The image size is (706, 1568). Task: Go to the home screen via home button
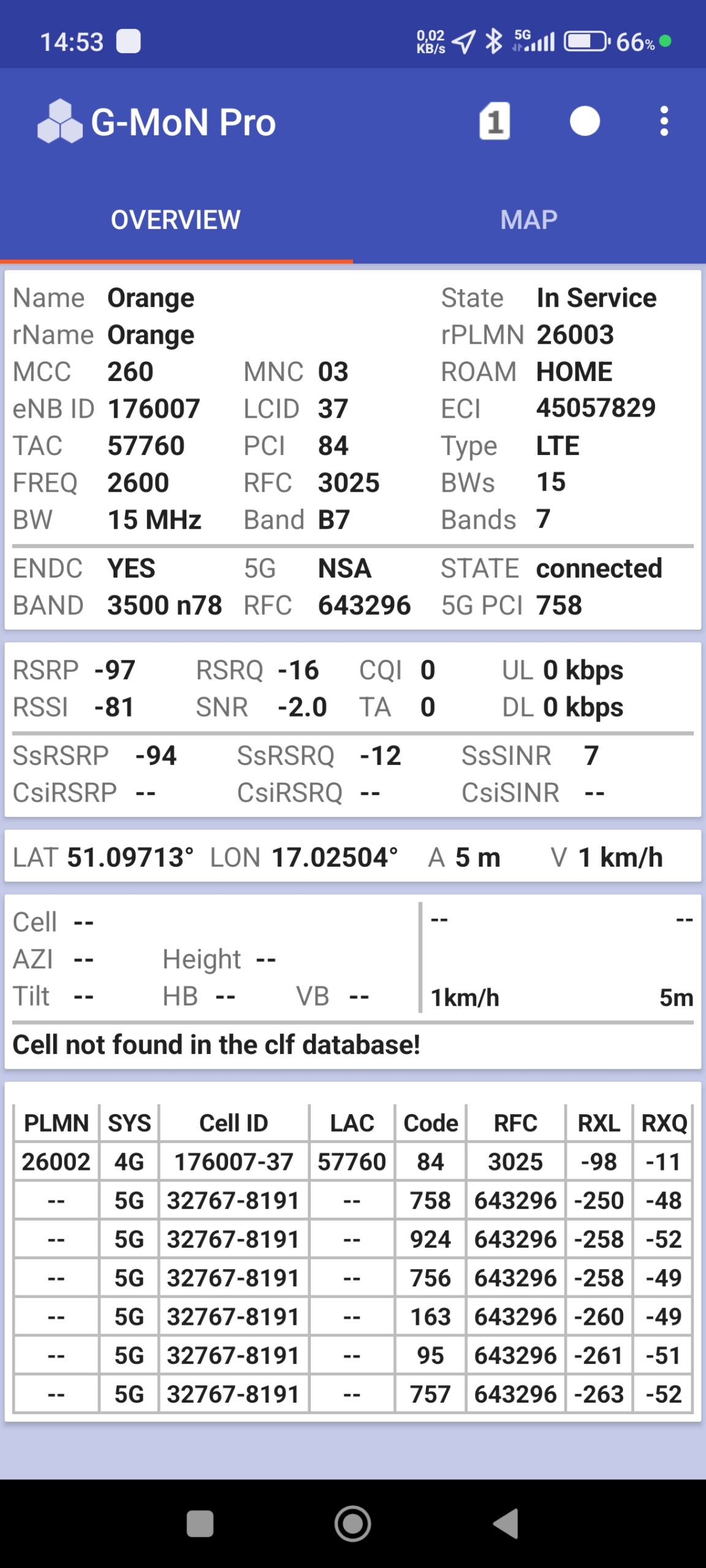pos(352,1523)
